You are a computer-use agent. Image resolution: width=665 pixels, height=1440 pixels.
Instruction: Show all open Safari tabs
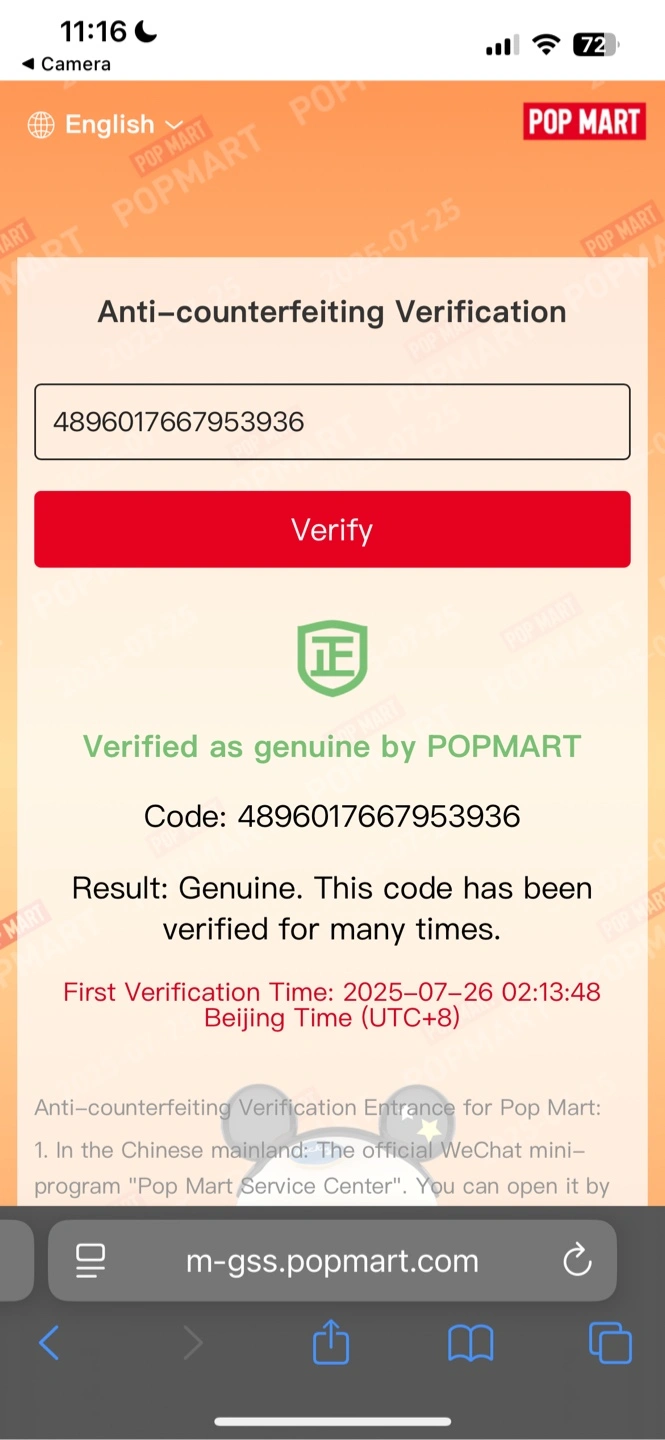click(610, 1343)
